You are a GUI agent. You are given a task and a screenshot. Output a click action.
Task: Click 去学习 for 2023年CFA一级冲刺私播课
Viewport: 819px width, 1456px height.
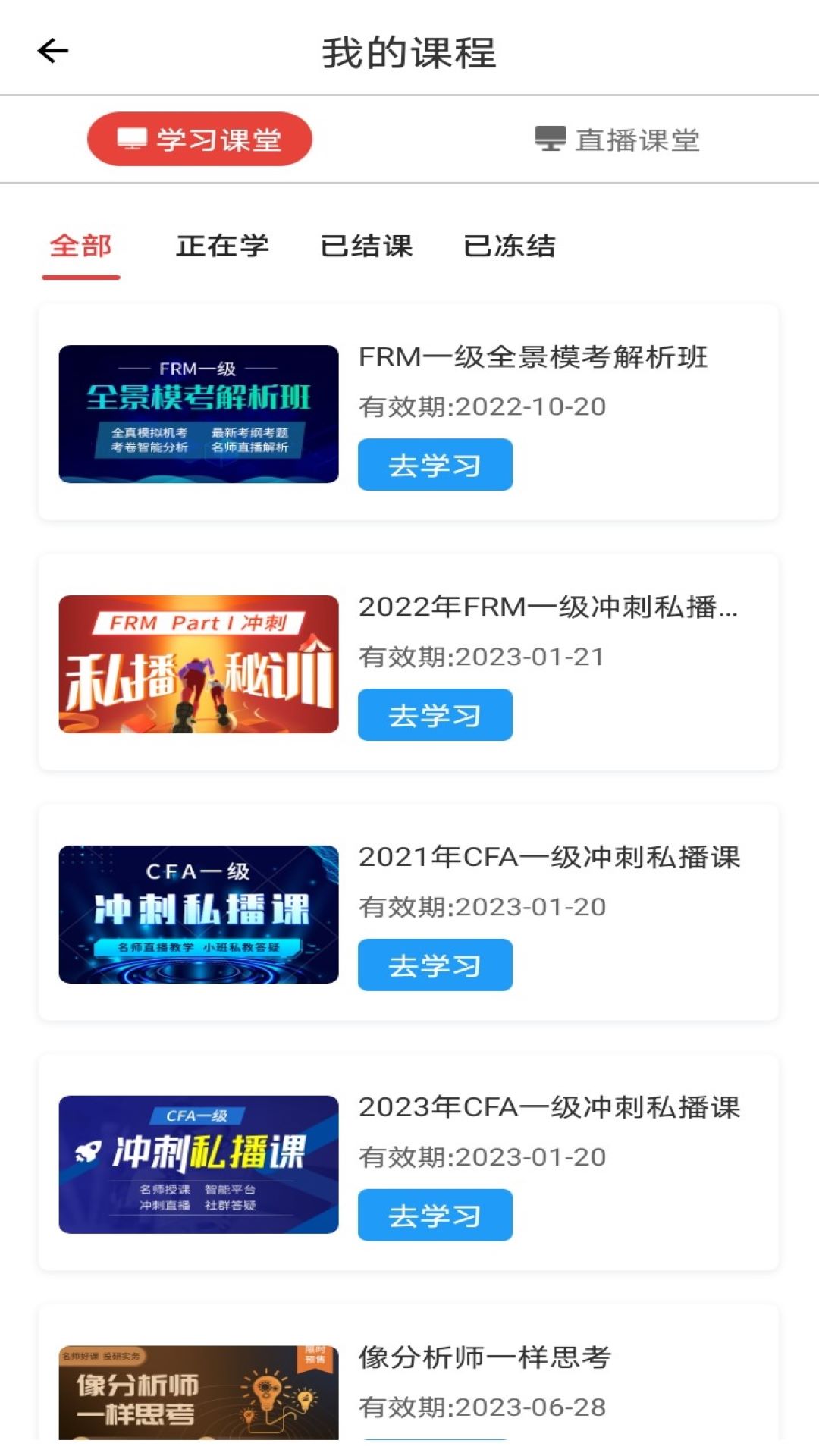435,1214
